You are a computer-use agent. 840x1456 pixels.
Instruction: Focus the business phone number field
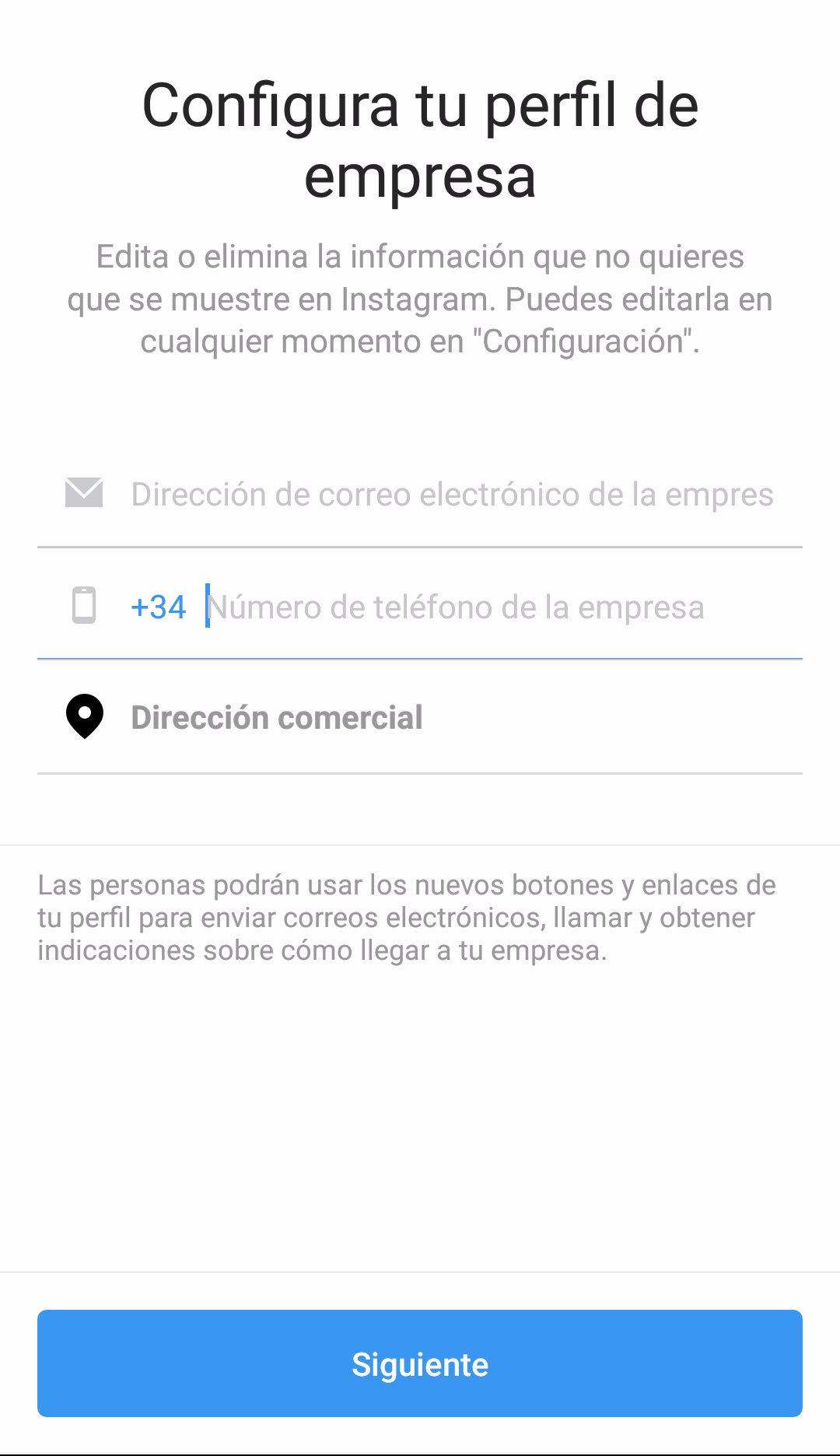[502, 607]
